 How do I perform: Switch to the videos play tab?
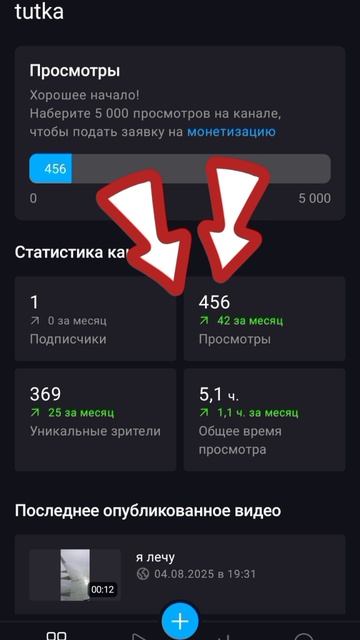coord(139,636)
